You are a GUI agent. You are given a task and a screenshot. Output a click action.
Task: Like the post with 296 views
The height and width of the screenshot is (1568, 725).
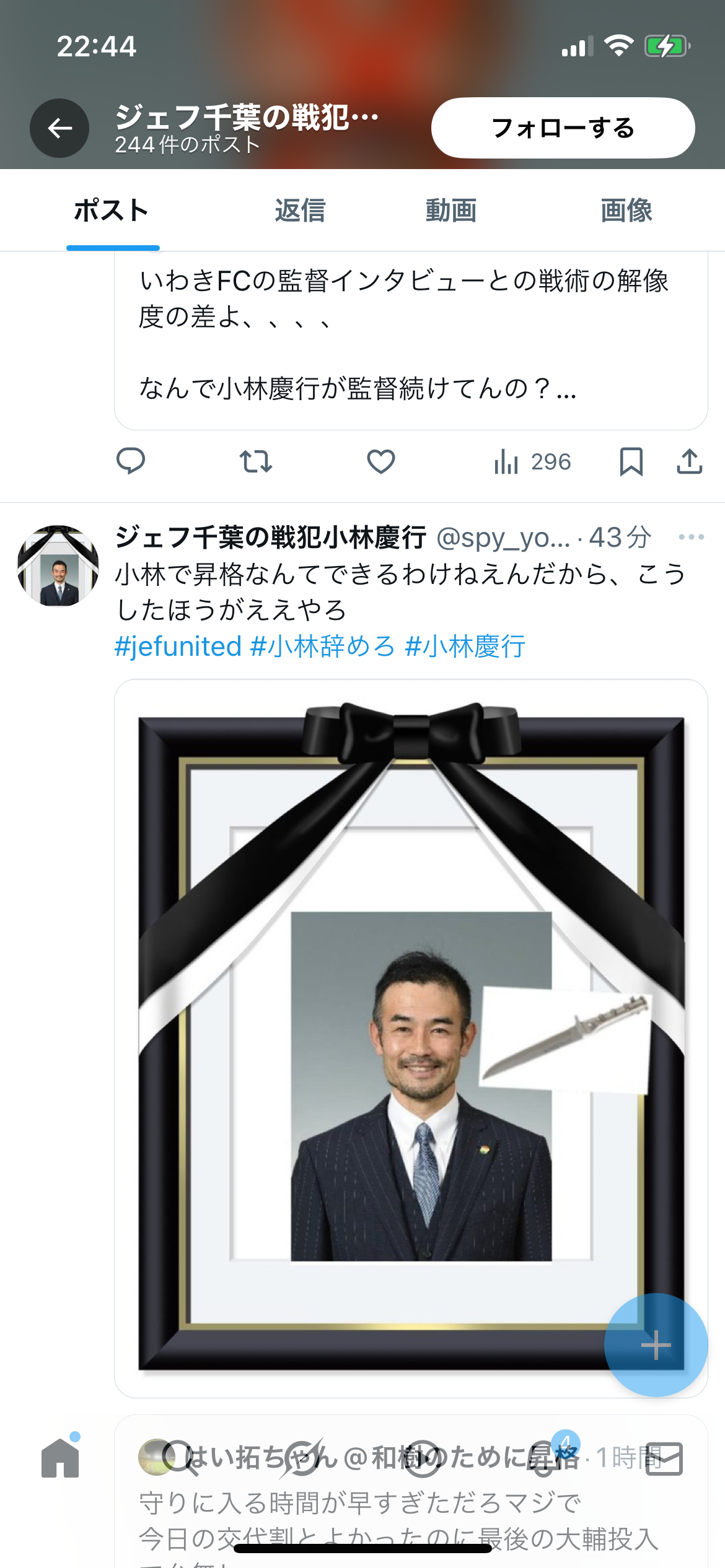pyautogui.click(x=380, y=461)
